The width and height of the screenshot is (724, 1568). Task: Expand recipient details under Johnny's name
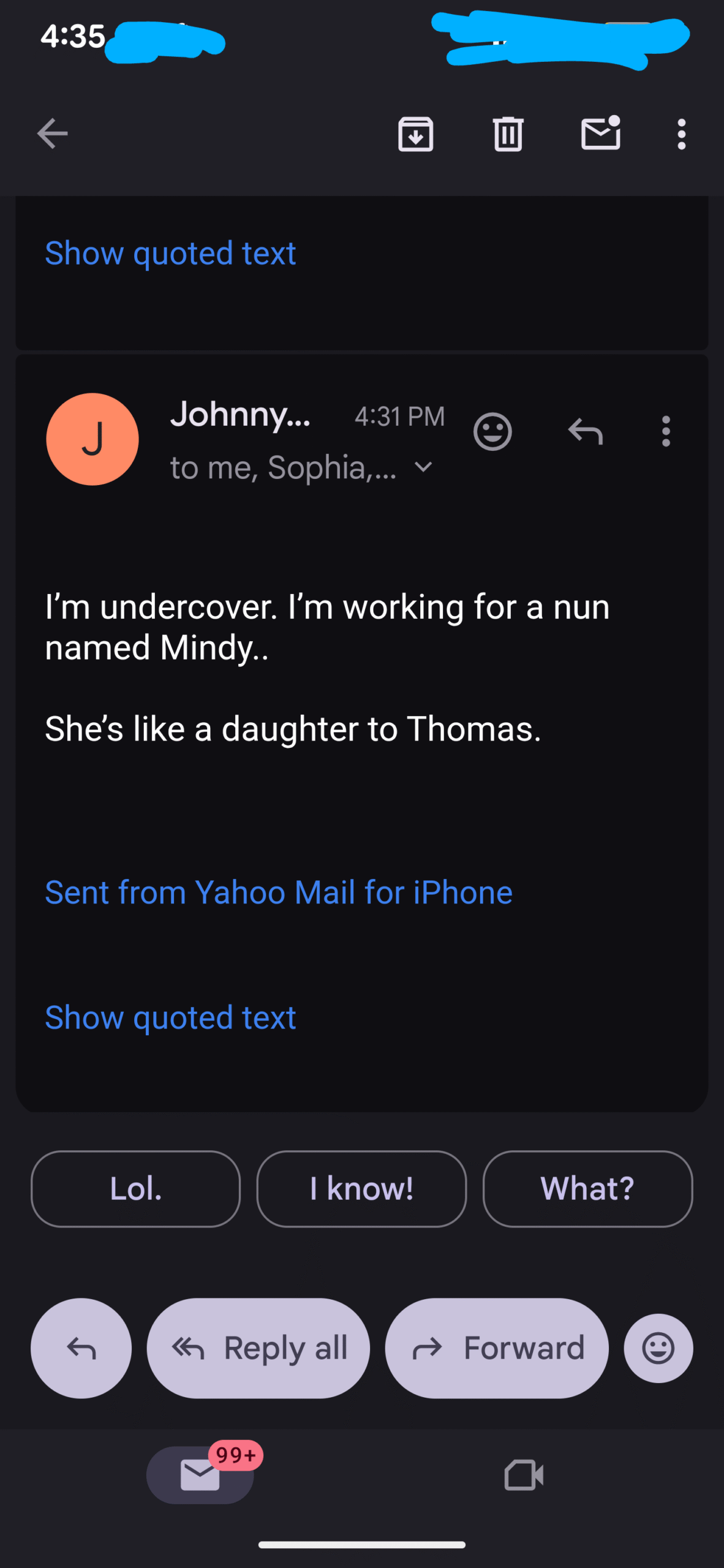[424, 467]
